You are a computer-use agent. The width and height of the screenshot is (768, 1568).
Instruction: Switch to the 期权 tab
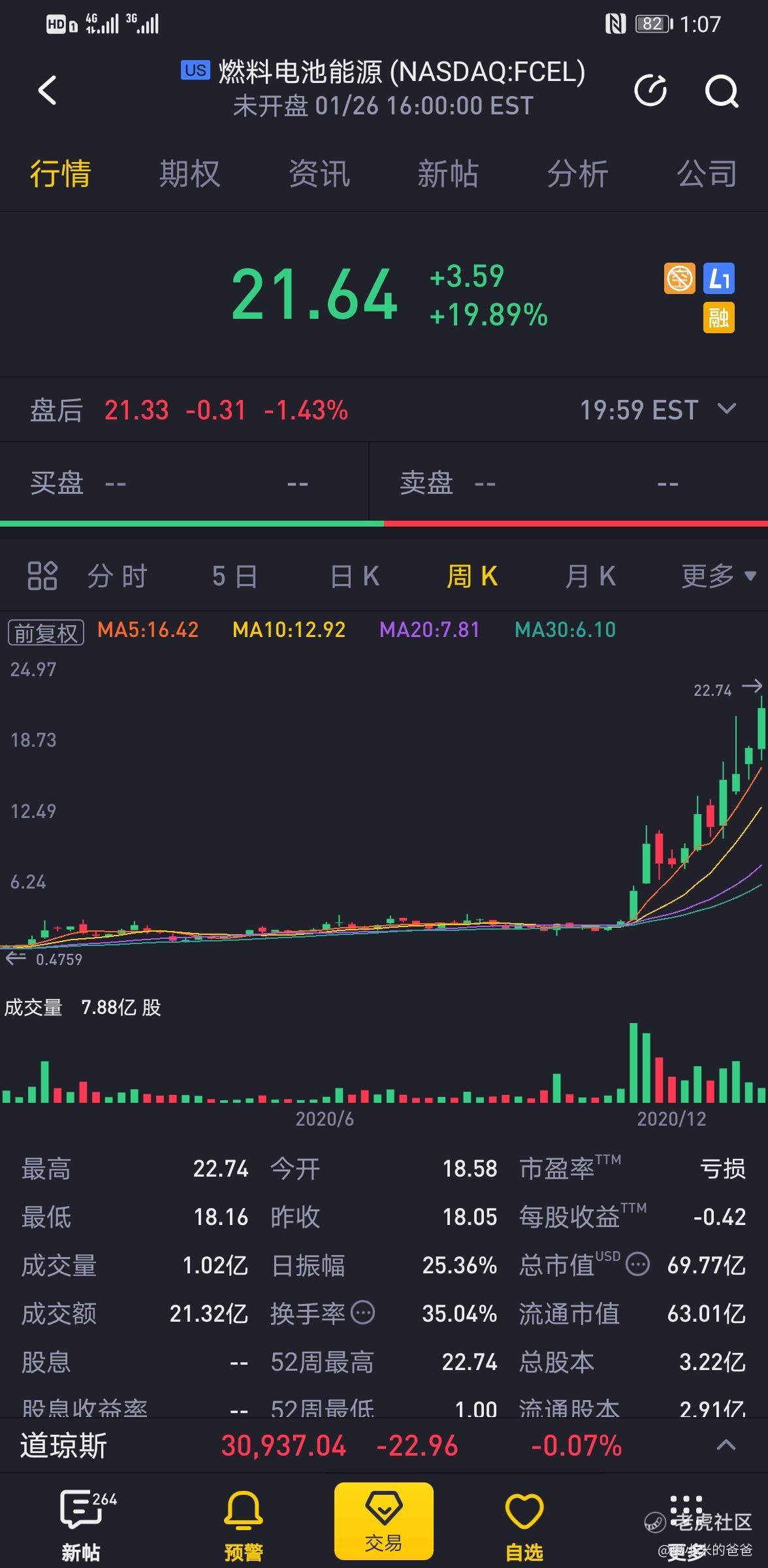pyautogui.click(x=189, y=174)
